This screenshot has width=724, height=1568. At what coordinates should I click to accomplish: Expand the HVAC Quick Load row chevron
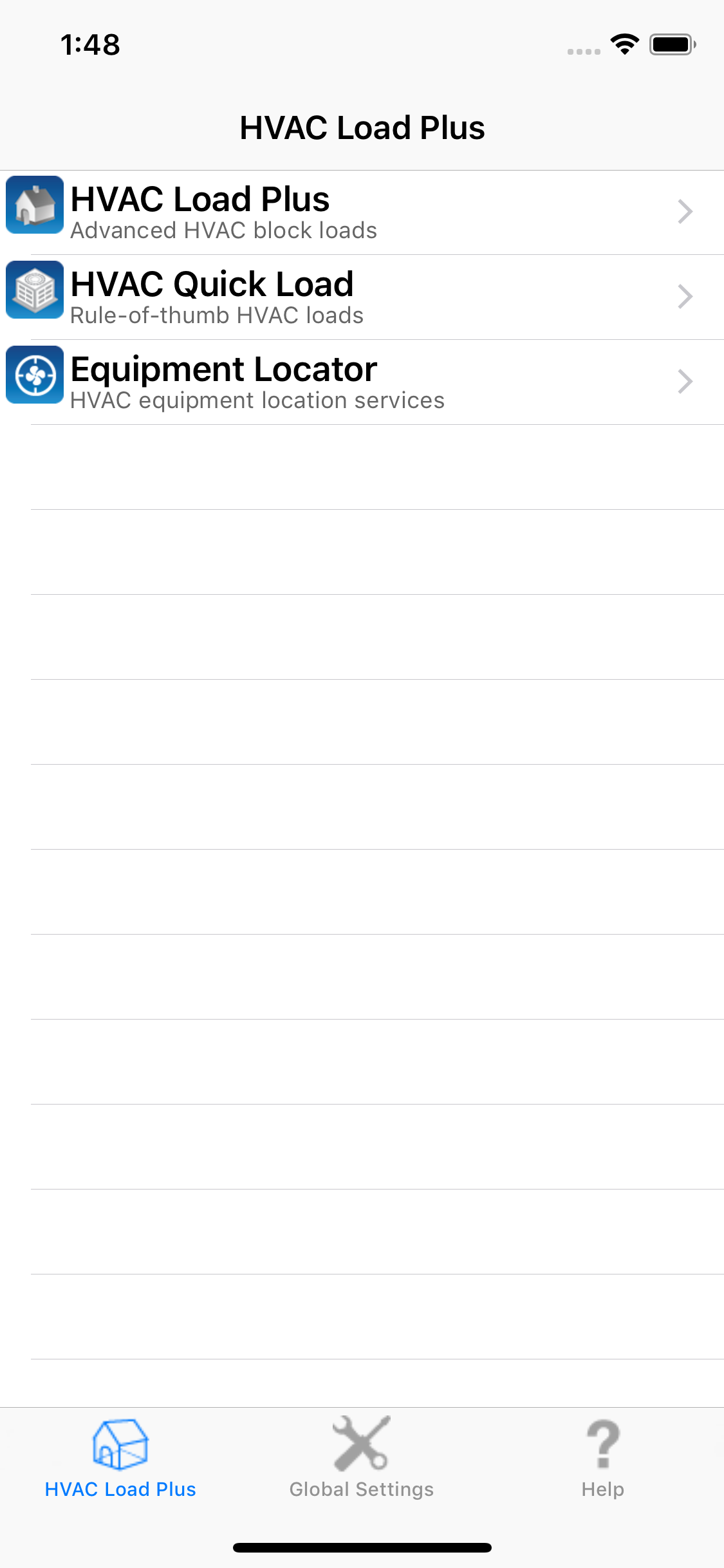pyautogui.click(x=685, y=296)
